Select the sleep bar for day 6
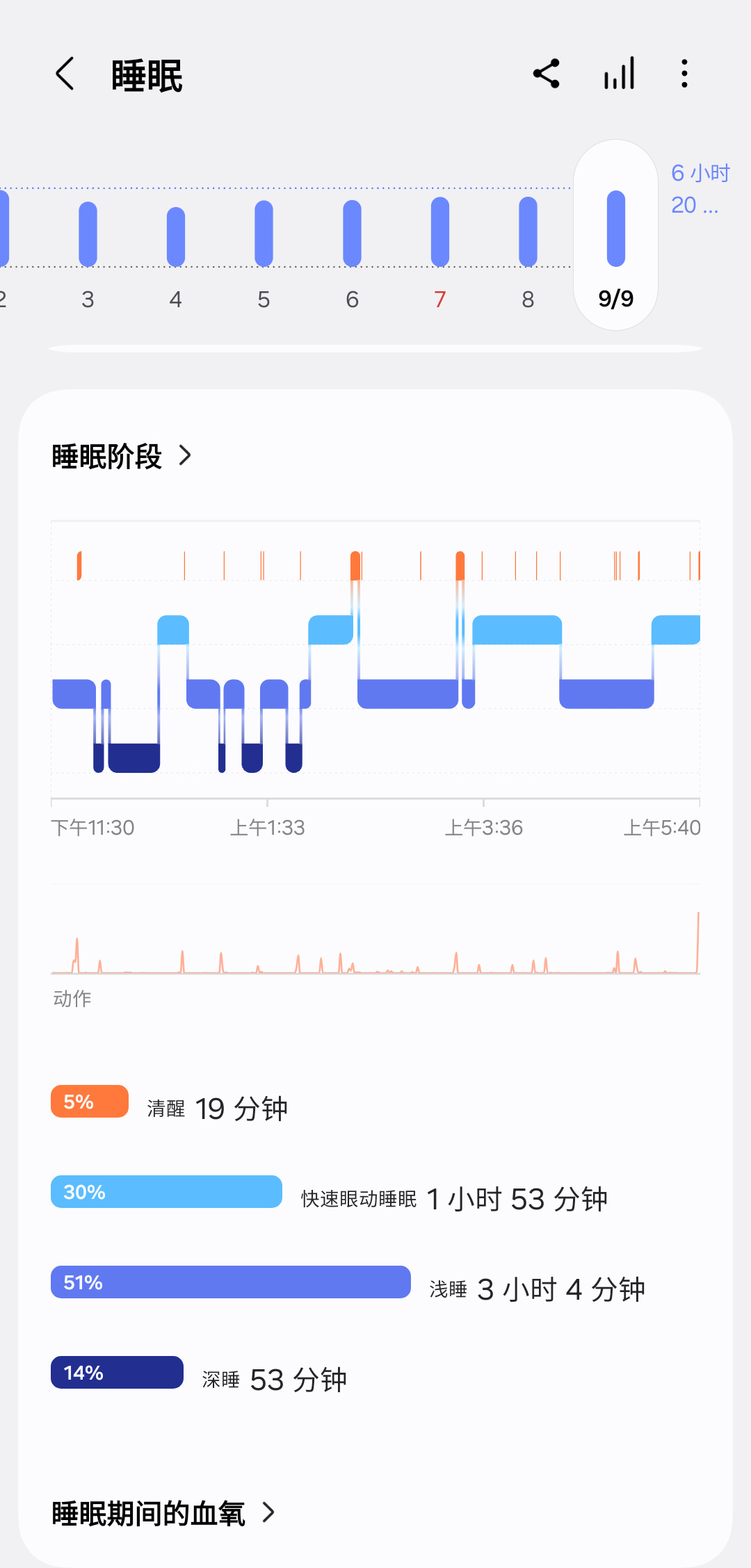751x1568 pixels. (353, 234)
